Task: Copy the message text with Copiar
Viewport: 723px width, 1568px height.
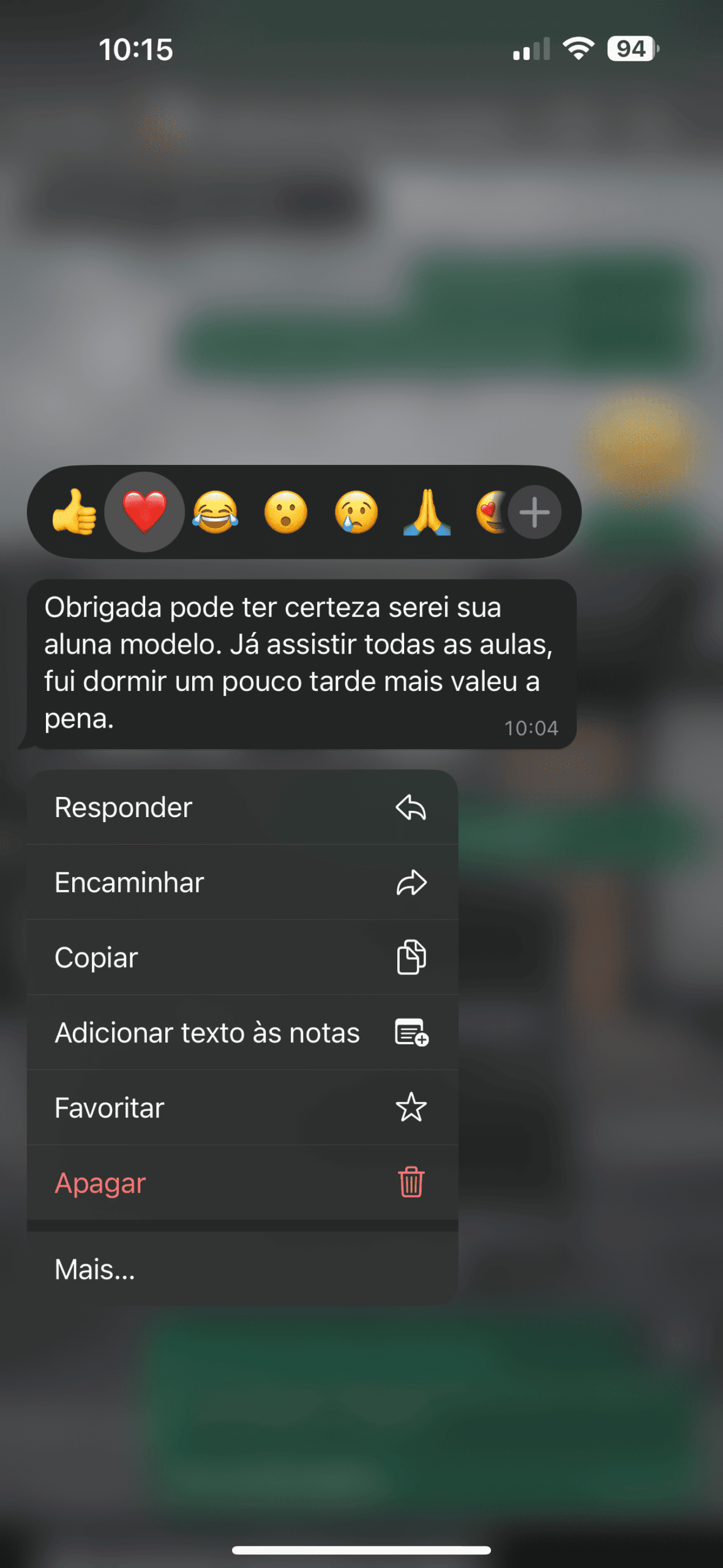Action: 242,957
